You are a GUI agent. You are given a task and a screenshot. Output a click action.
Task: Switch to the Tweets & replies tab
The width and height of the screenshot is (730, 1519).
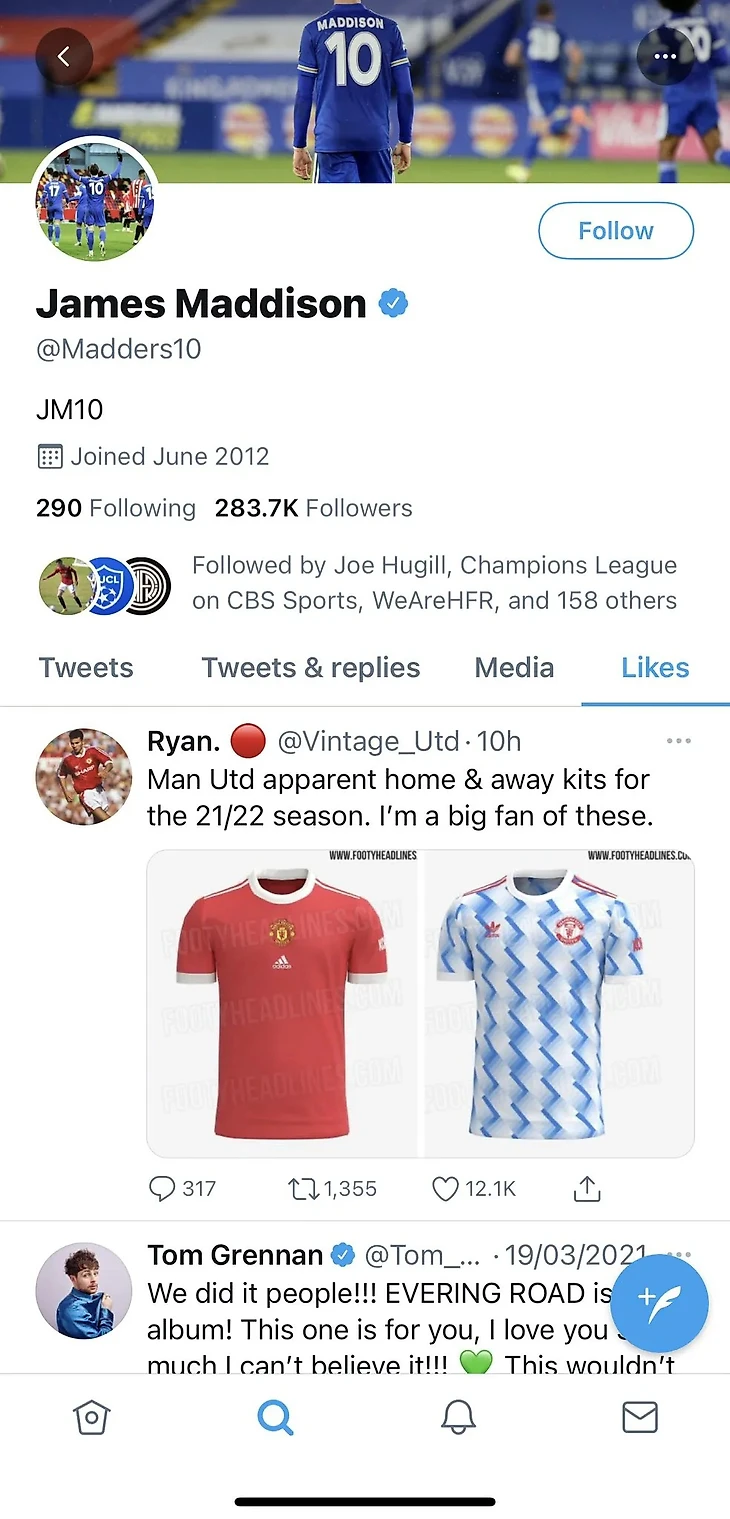[x=311, y=668]
